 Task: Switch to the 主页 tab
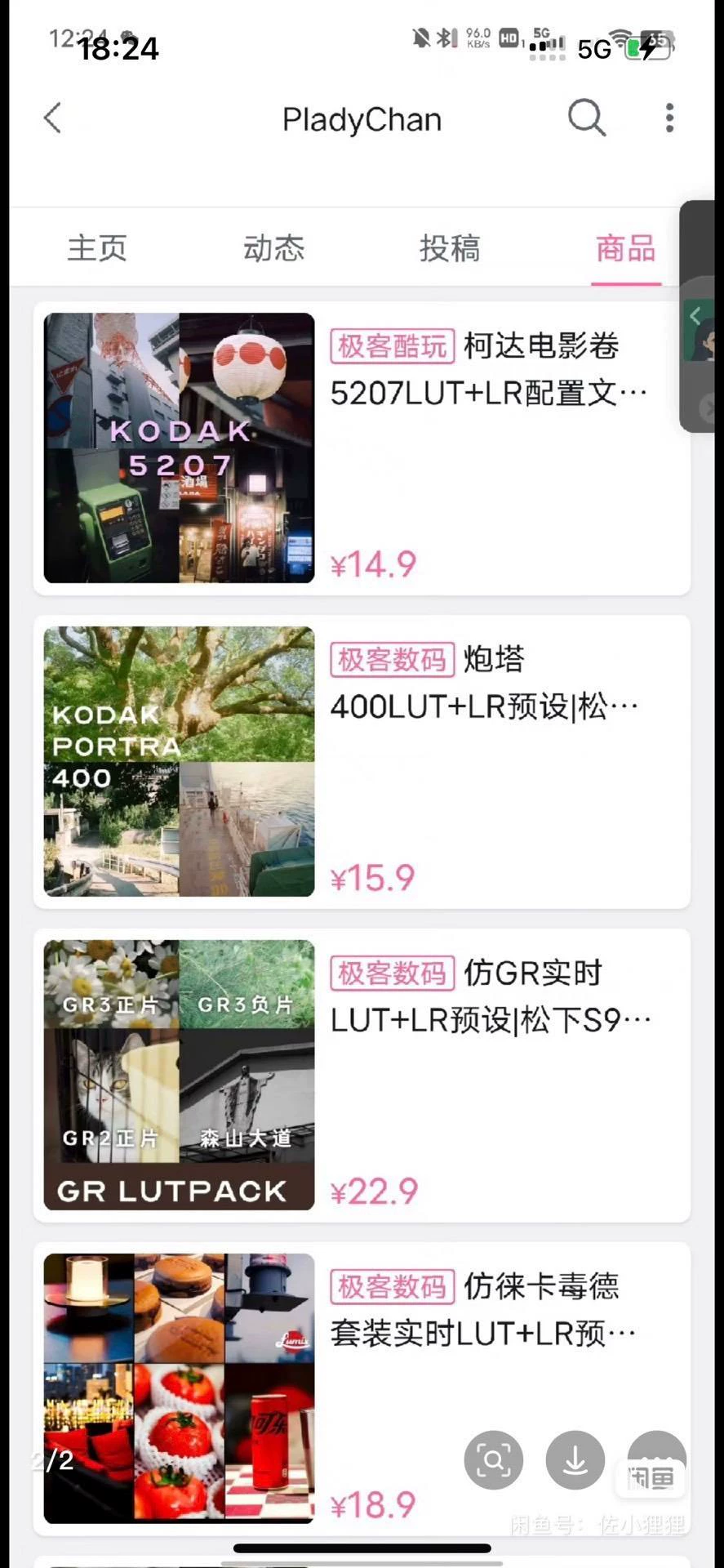97,248
